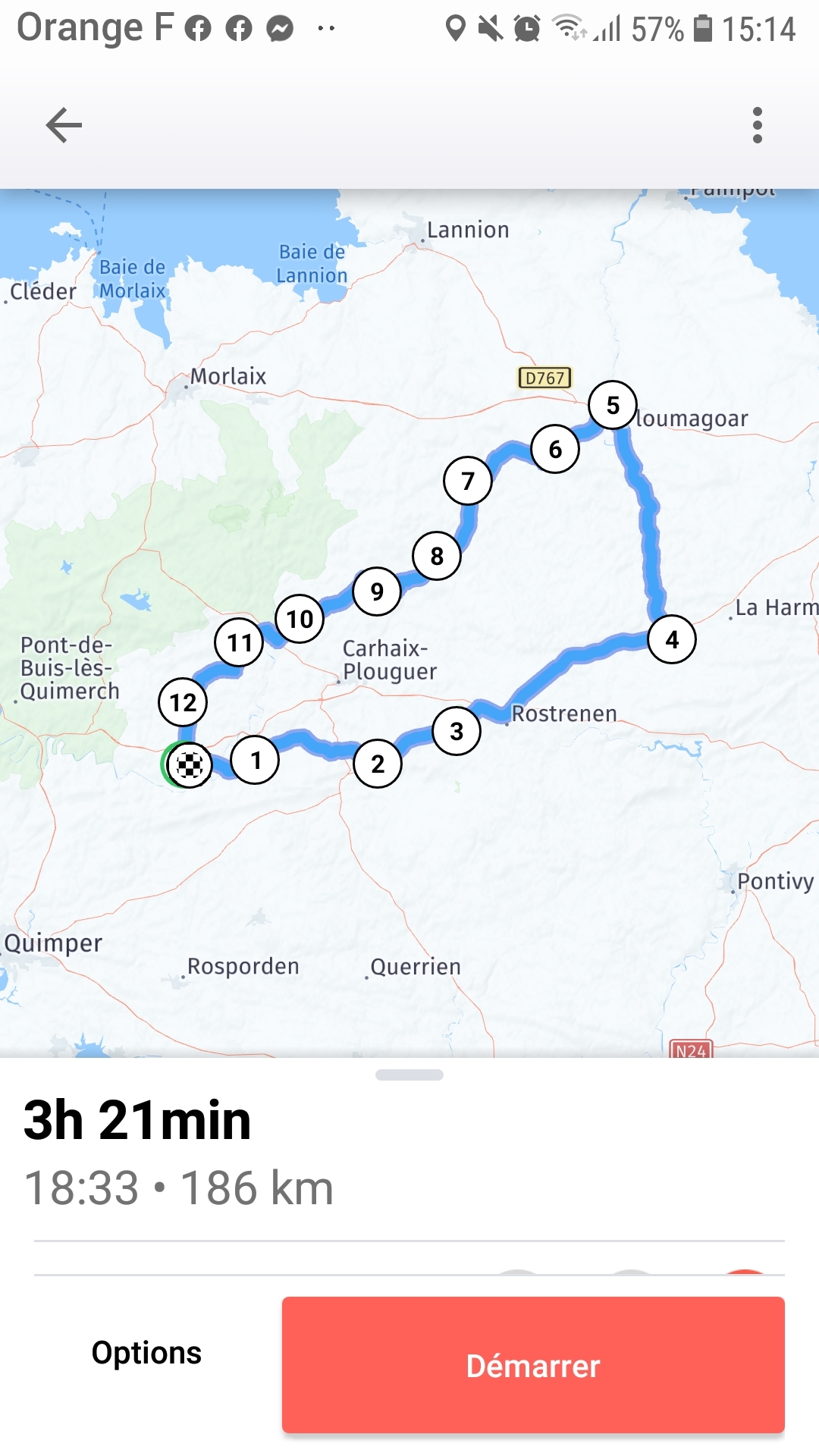This screenshot has height=1456, width=819.
Task: Choose waypoint 12 on the map
Action: point(183,702)
